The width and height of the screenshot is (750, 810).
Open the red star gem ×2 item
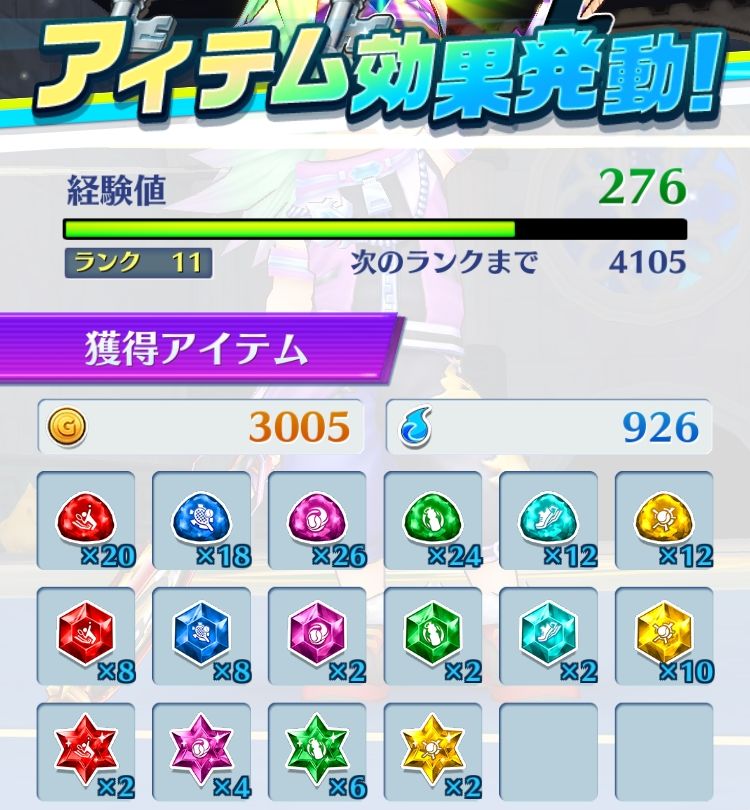tap(86, 752)
